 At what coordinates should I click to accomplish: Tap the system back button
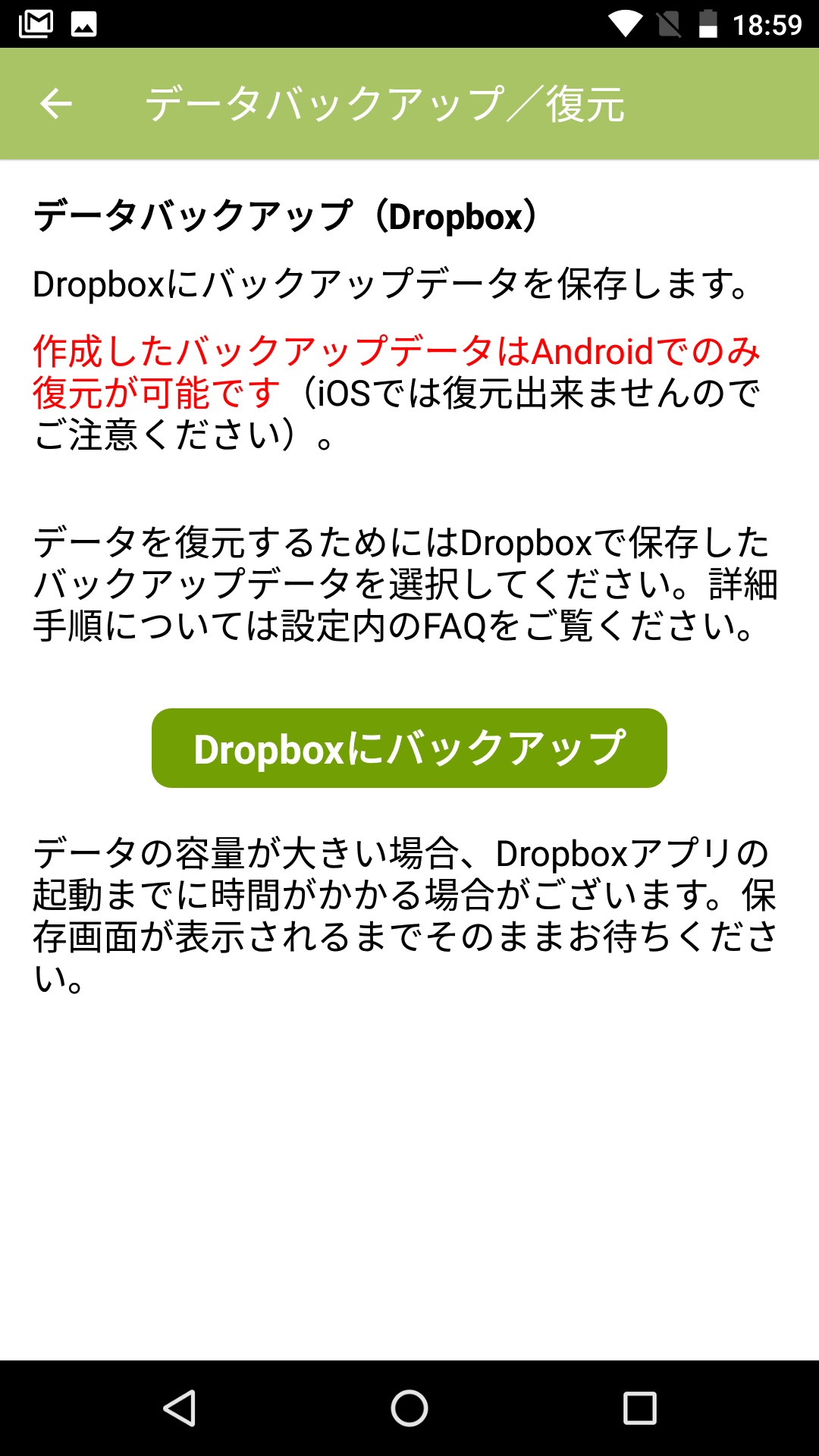coord(180,1408)
